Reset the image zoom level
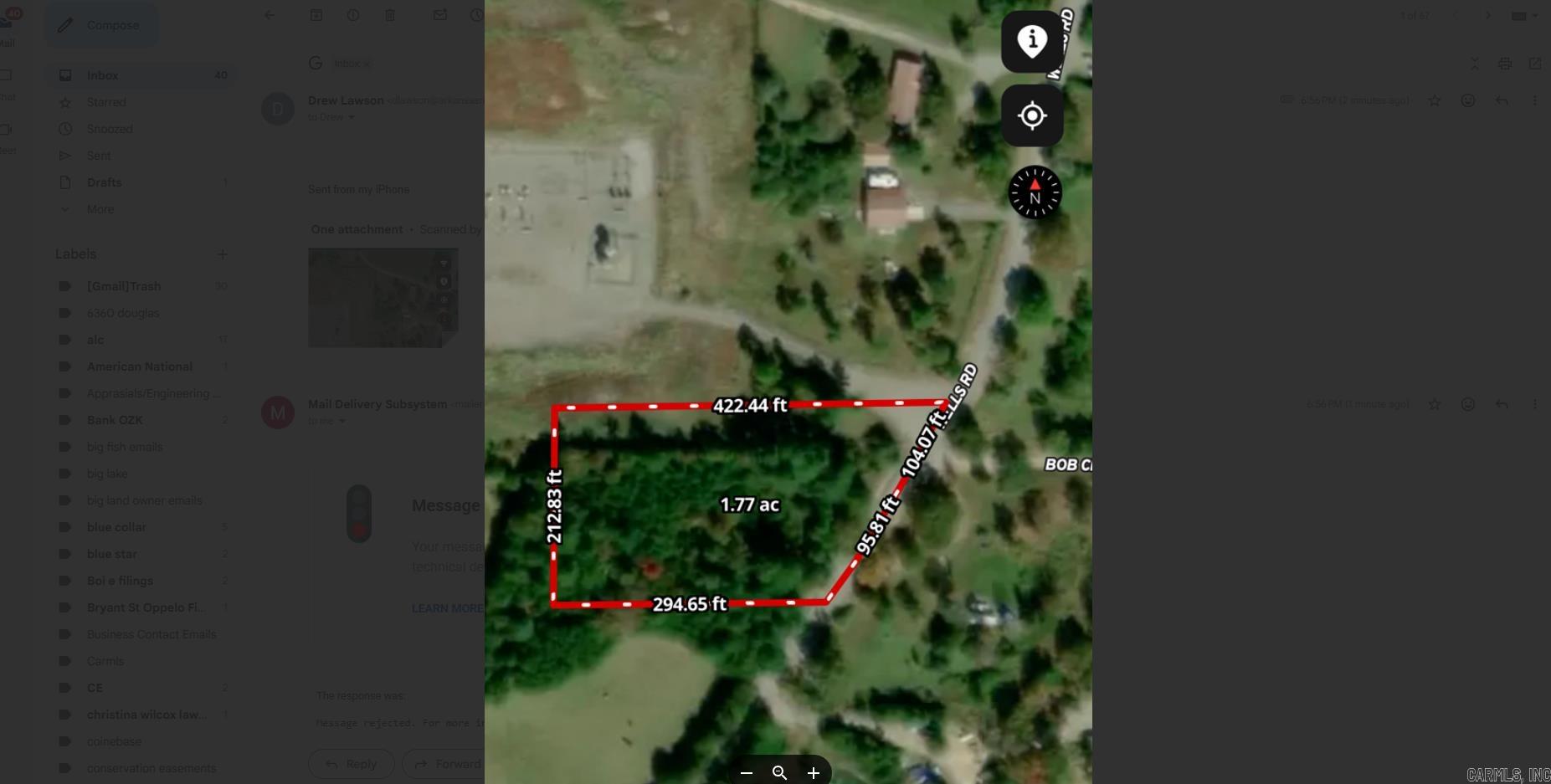The height and width of the screenshot is (784, 1551). point(779,773)
